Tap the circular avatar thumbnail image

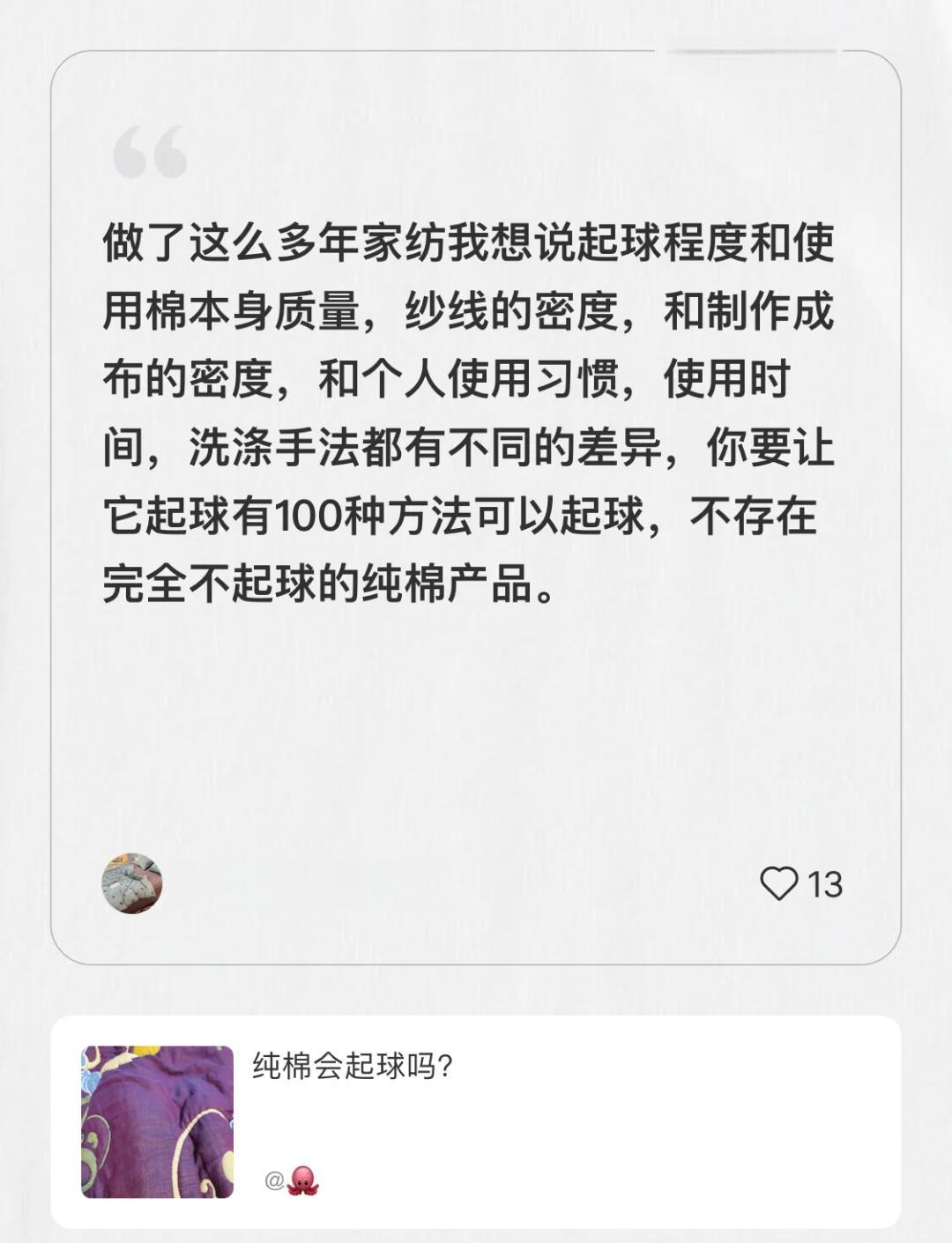click(x=130, y=884)
